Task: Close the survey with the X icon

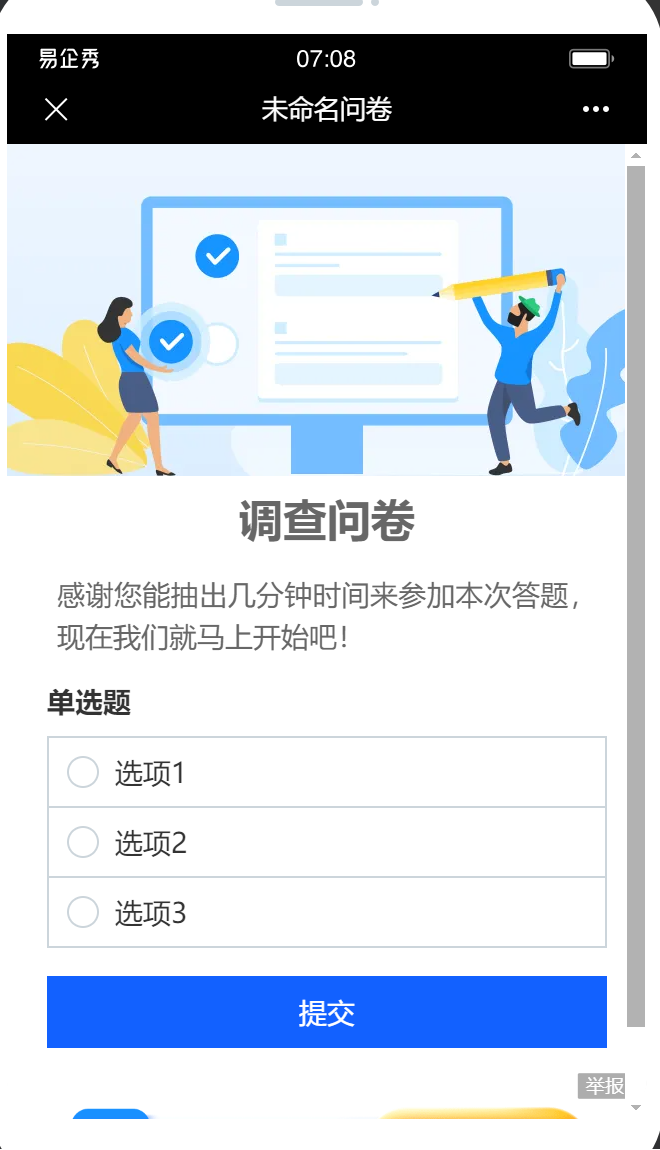Action: [56, 109]
